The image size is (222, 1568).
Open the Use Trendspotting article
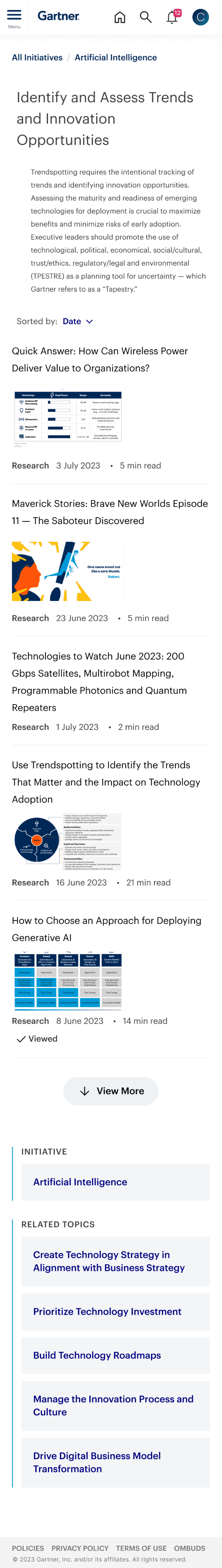106,782
